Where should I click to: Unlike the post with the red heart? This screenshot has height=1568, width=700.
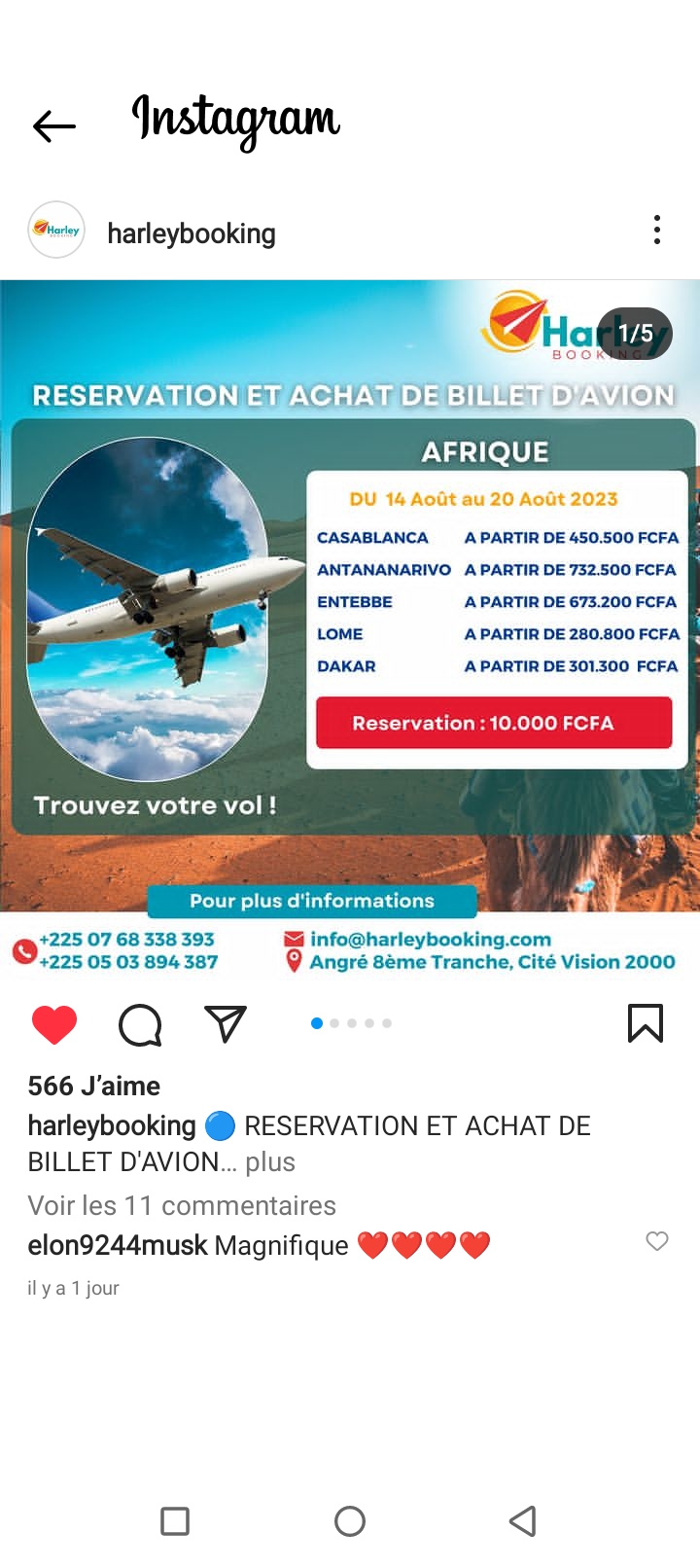(54, 1024)
